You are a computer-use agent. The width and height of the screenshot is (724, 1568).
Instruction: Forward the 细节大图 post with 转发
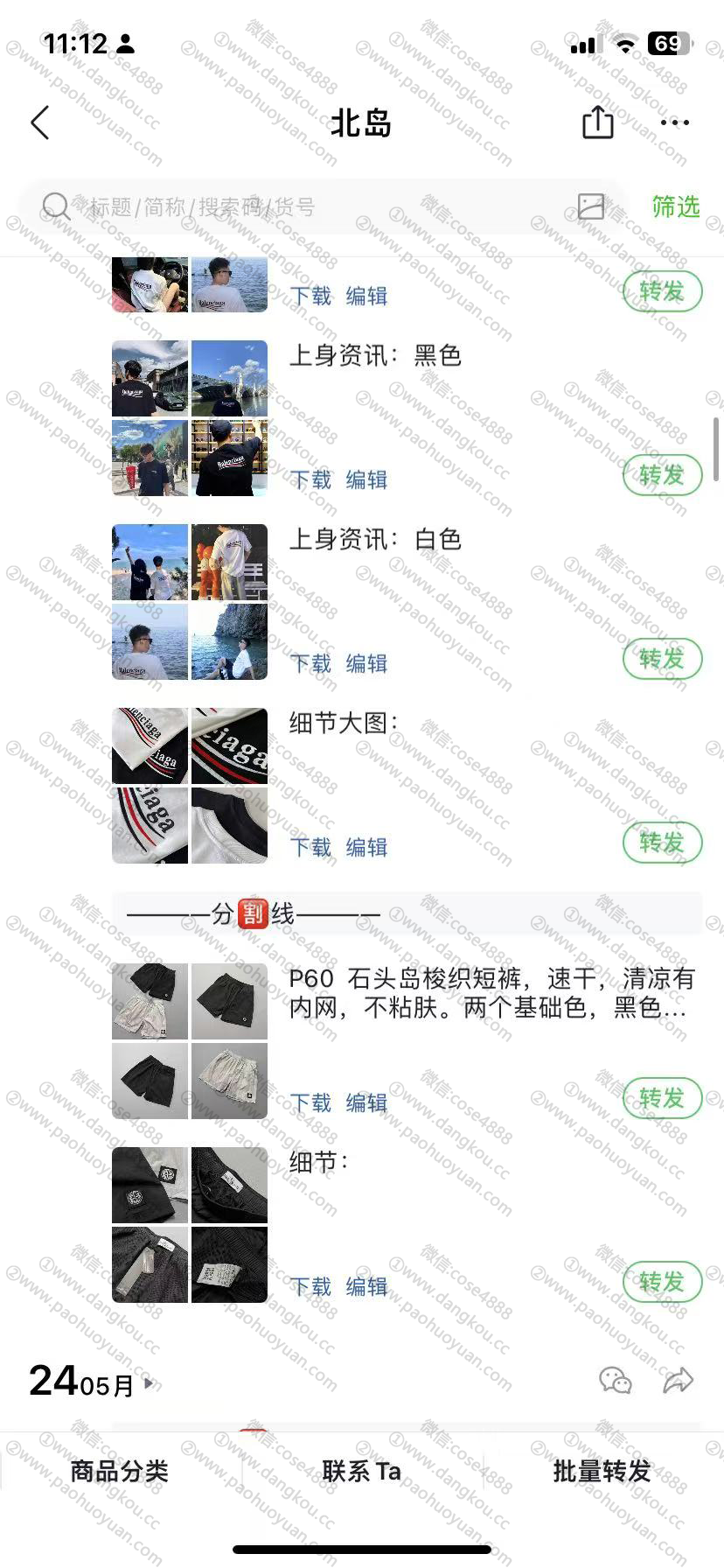(x=662, y=843)
